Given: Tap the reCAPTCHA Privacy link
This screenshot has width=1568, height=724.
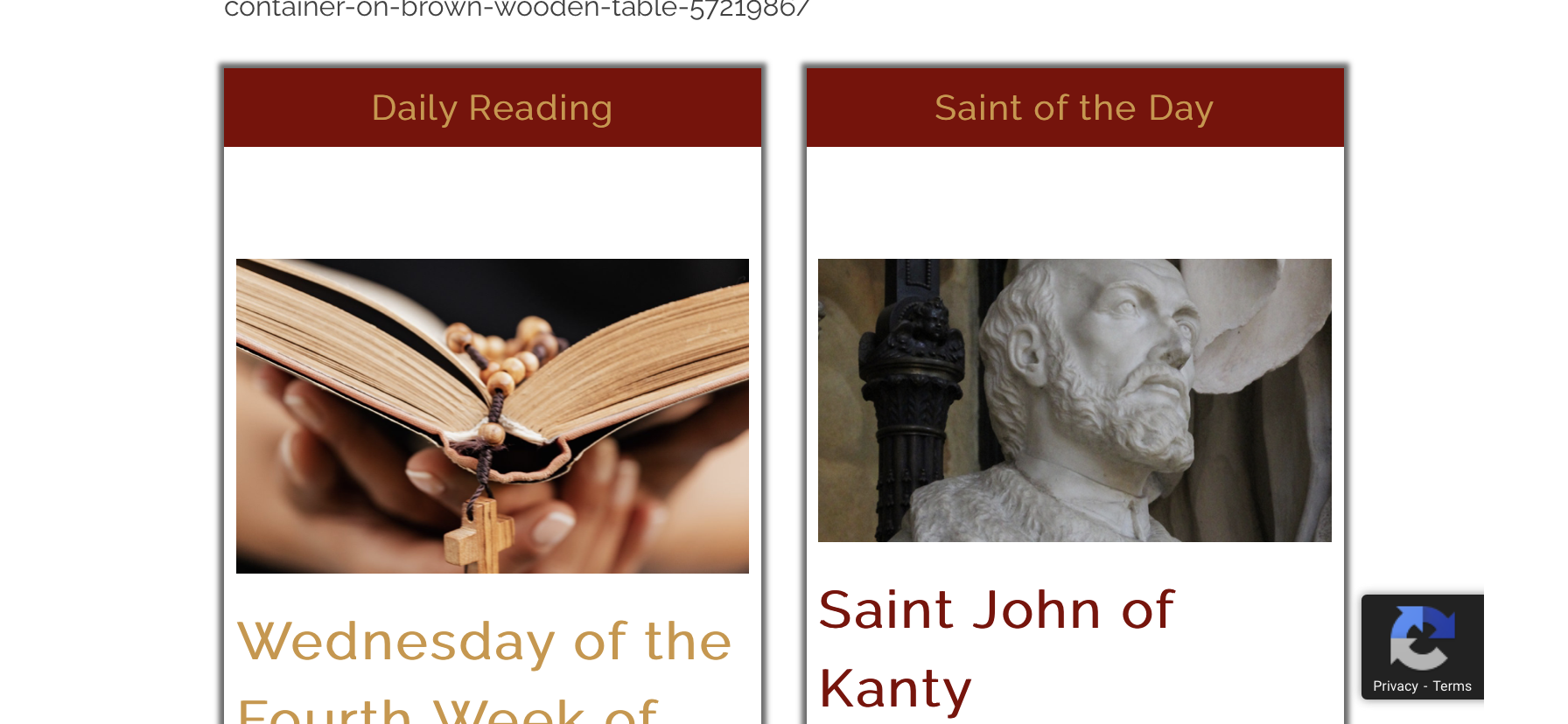Looking at the screenshot, I should 1395,686.
